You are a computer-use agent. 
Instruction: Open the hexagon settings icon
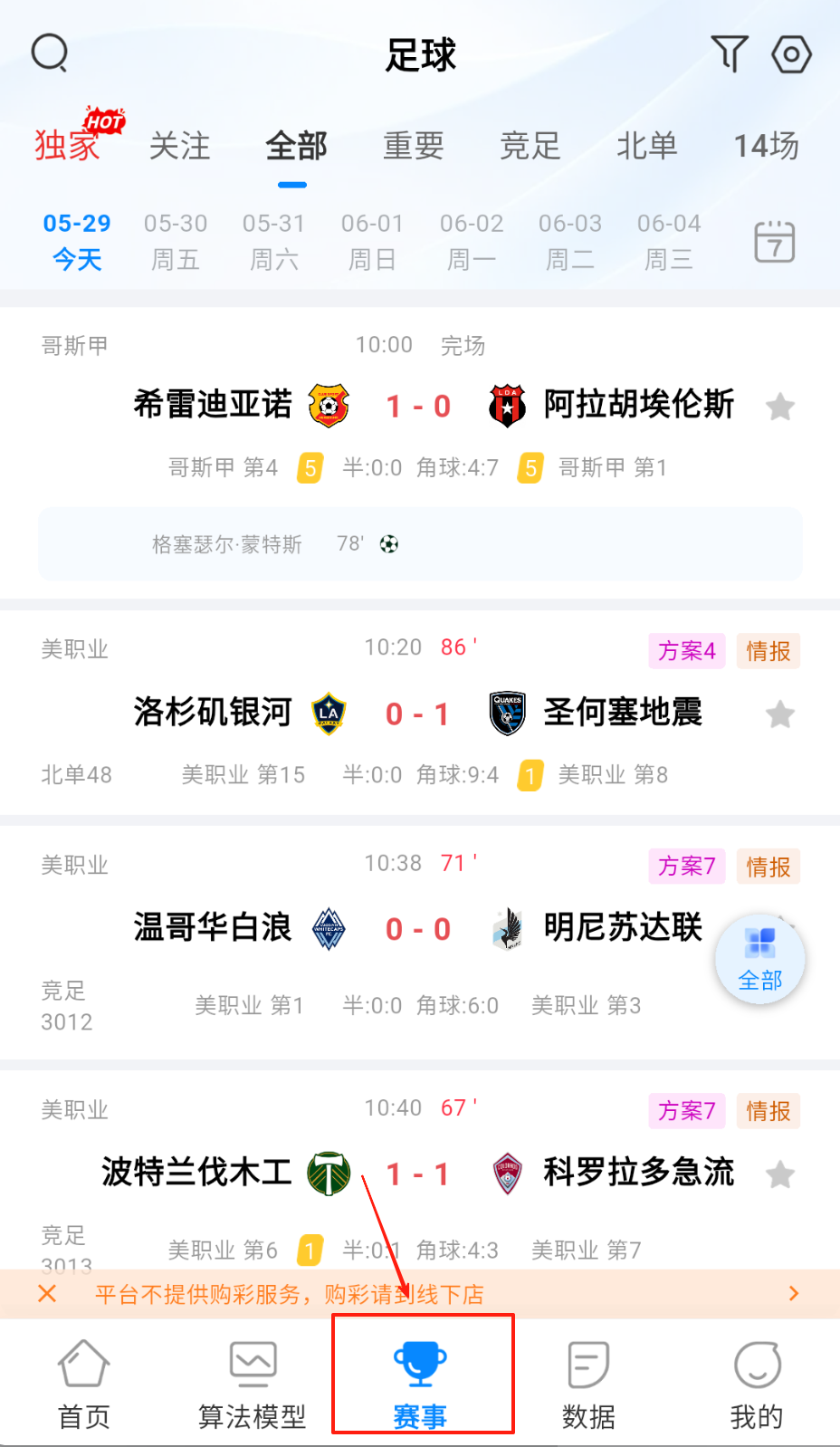[791, 54]
